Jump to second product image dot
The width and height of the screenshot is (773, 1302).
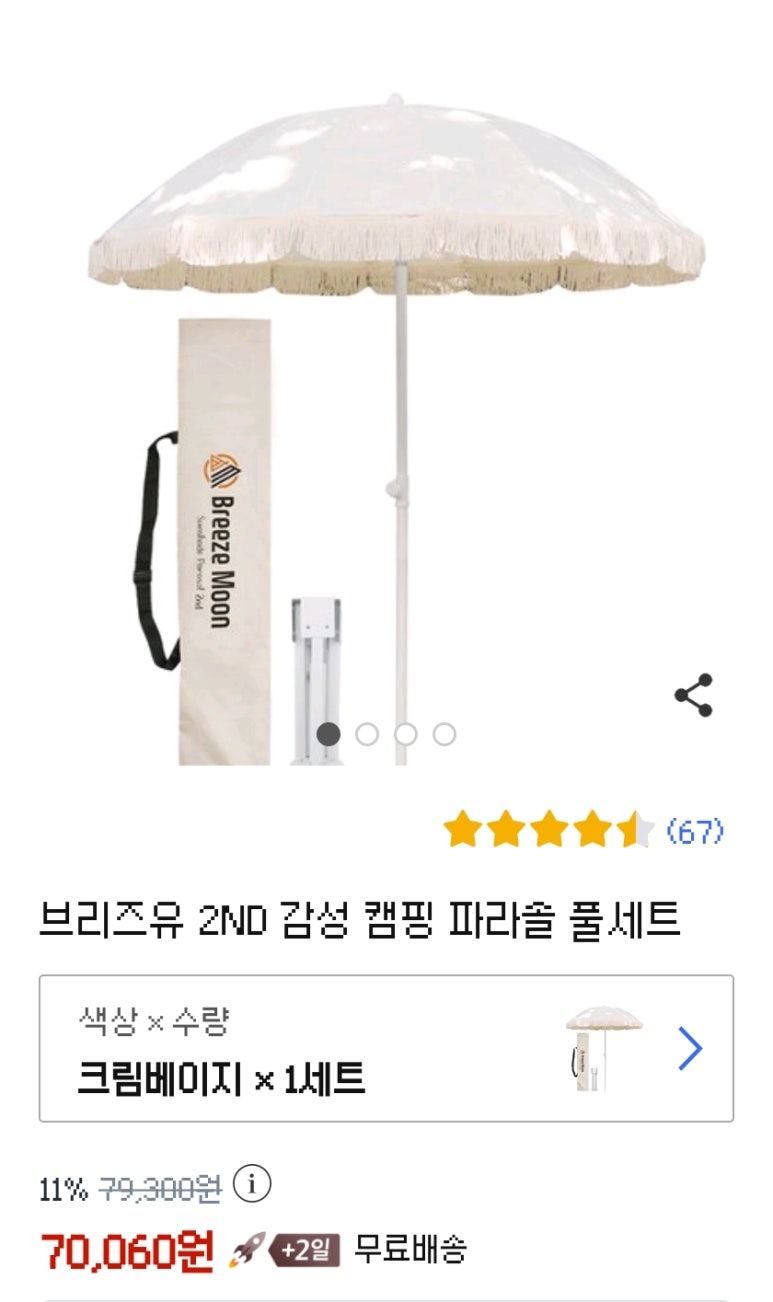click(367, 734)
